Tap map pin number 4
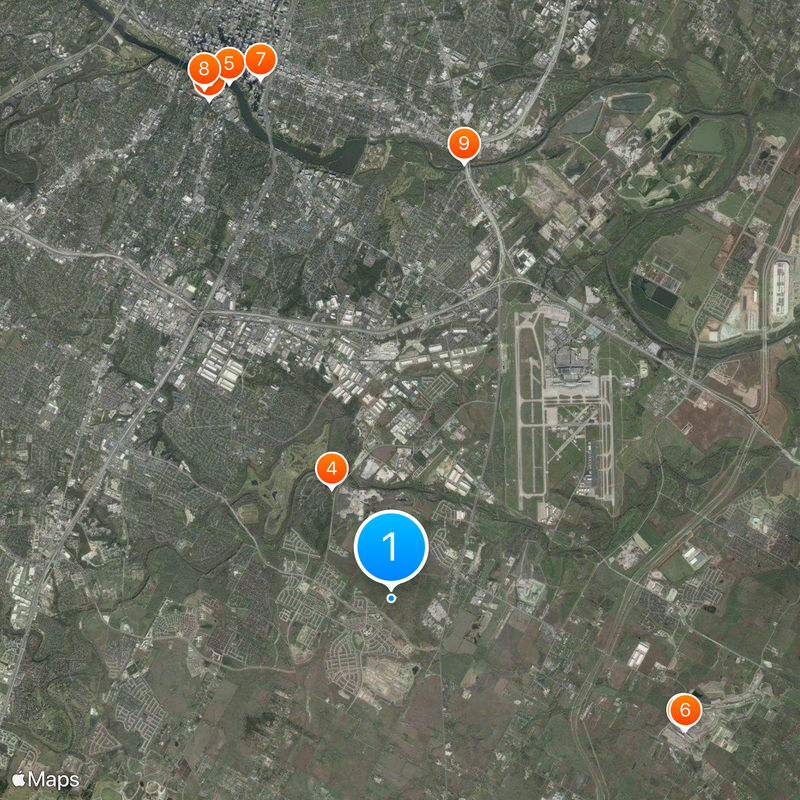 (x=331, y=468)
